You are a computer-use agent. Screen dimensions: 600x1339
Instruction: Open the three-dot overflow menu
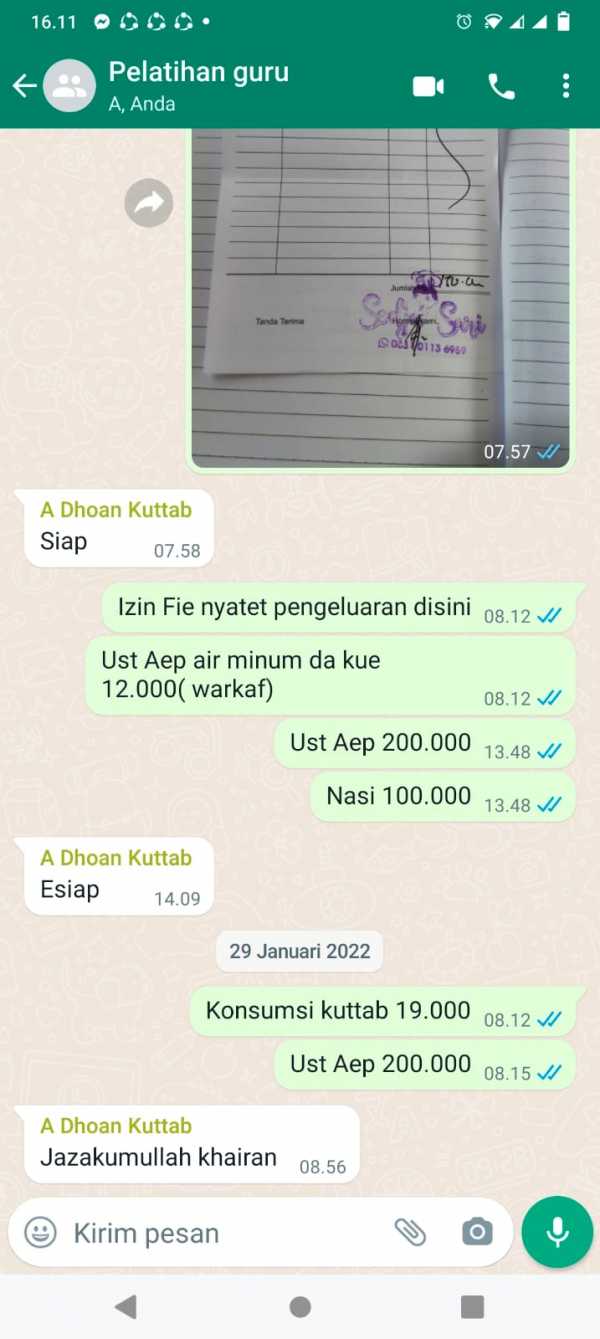(566, 86)
